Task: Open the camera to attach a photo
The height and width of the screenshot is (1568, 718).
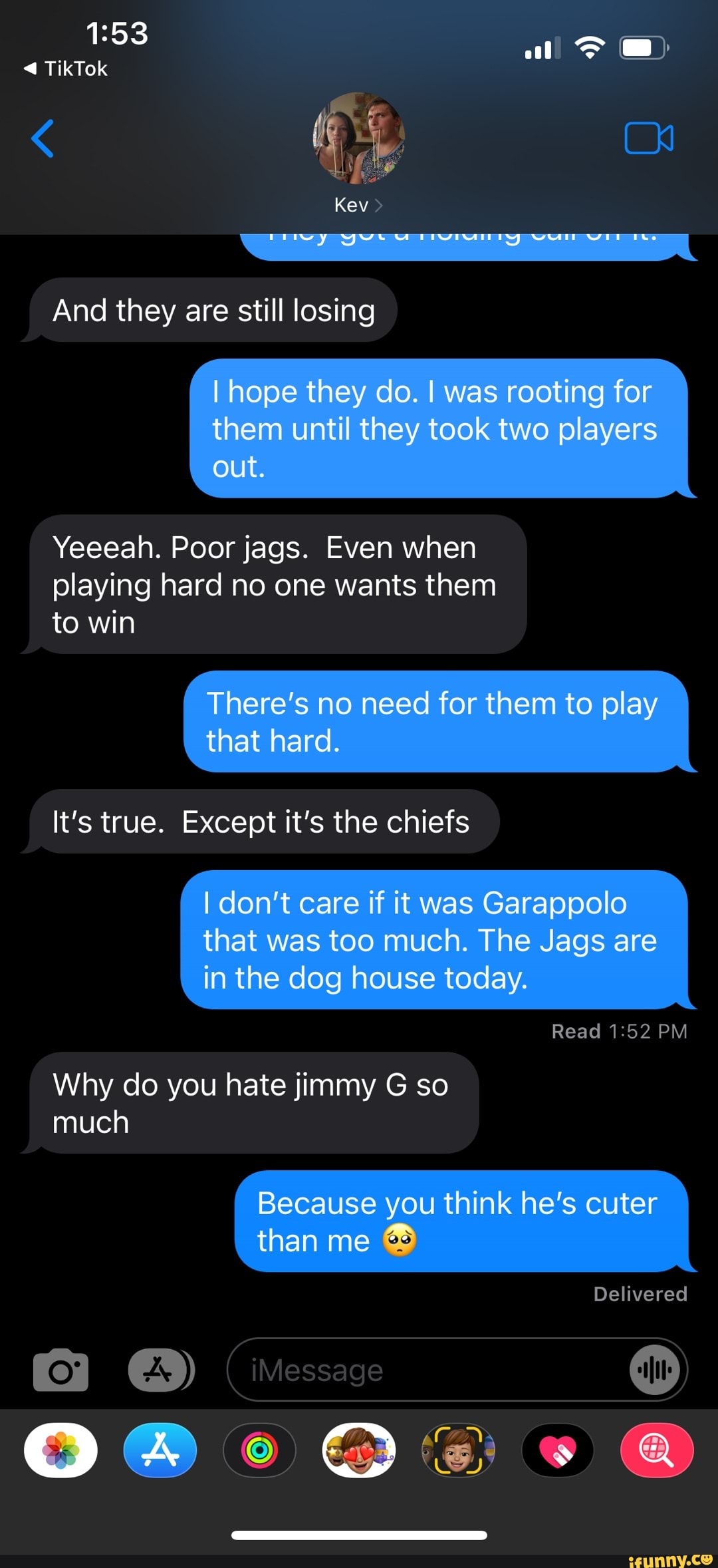Action: (60, 1370)
